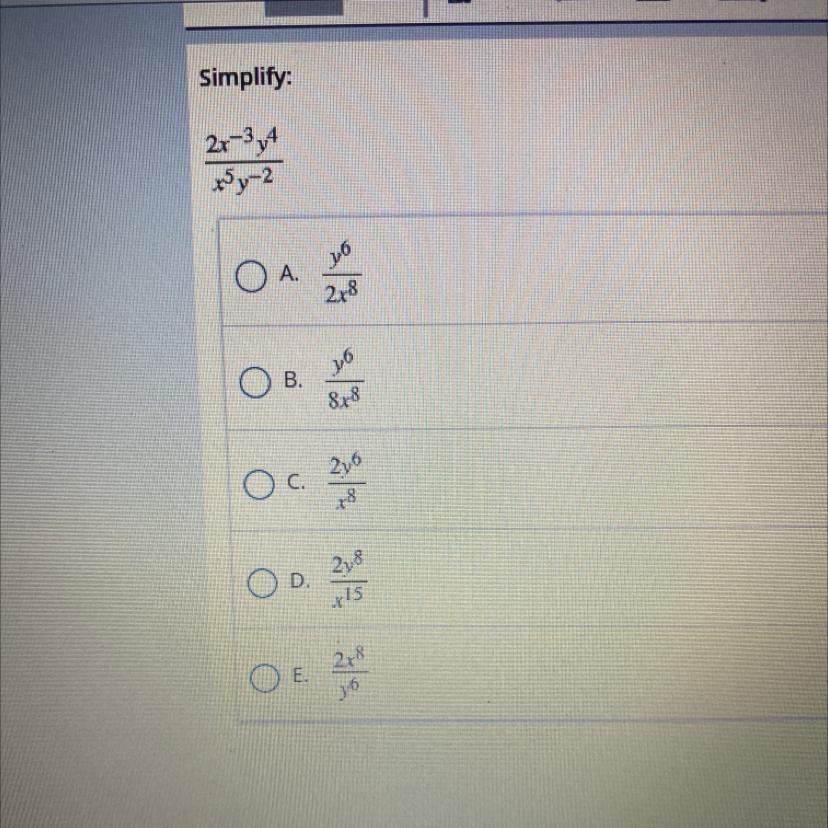Choose answer option B
This screenshot has height=828, width=828.
[x=254, y=381]
